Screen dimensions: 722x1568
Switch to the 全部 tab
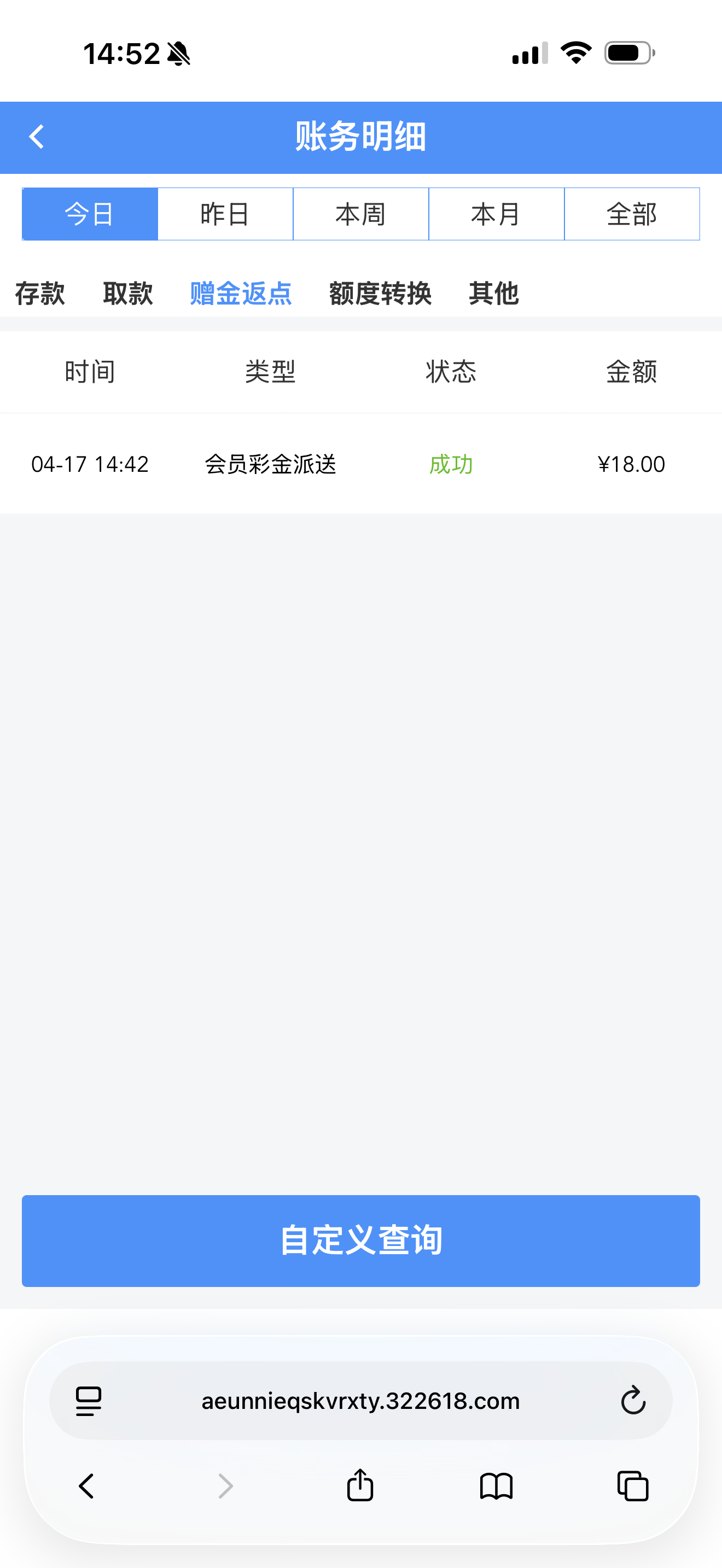(x=632, y=214)
